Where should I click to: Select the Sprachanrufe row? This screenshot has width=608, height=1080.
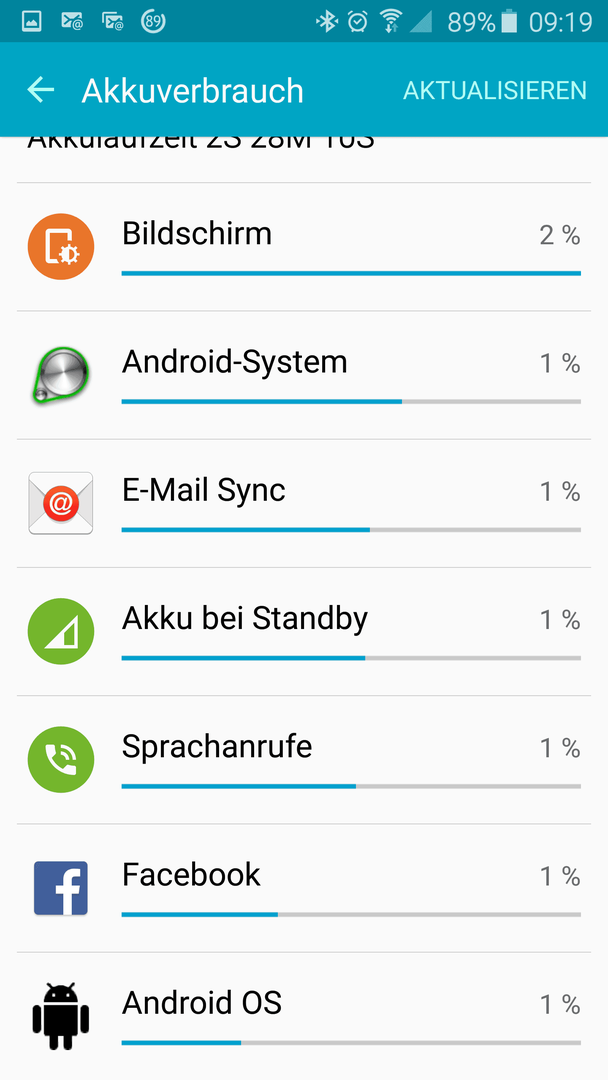(304, 760)
